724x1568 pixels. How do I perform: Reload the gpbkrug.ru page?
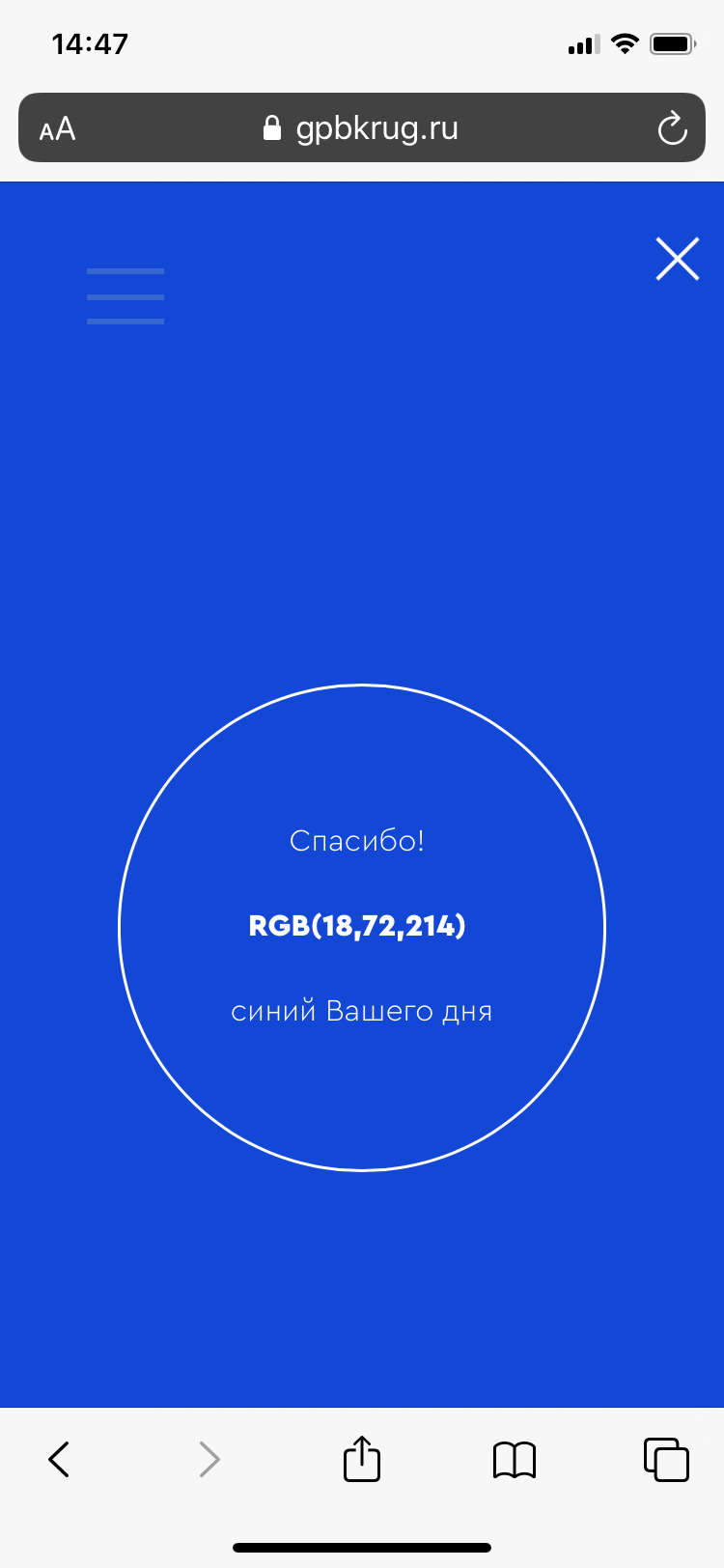672,128
